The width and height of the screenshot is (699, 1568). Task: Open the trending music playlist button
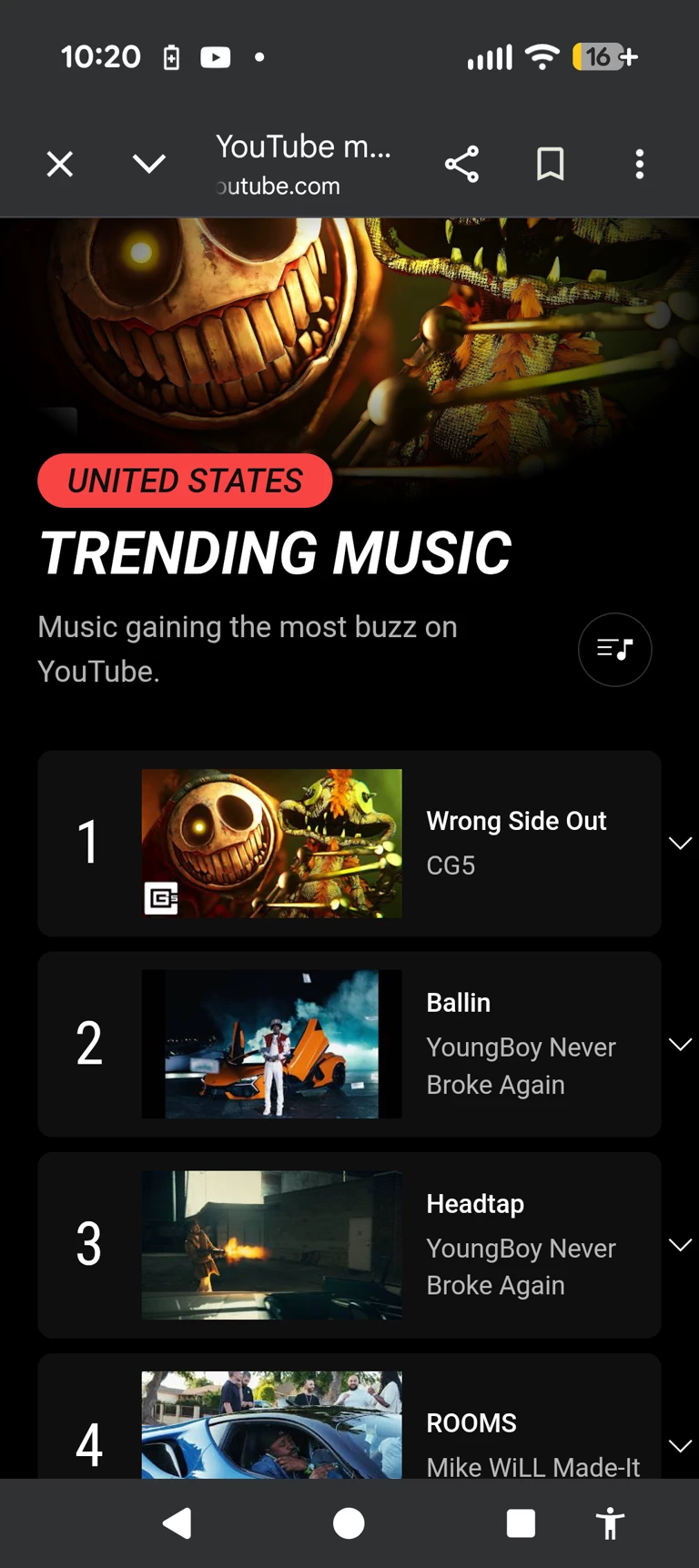[614, 650]
